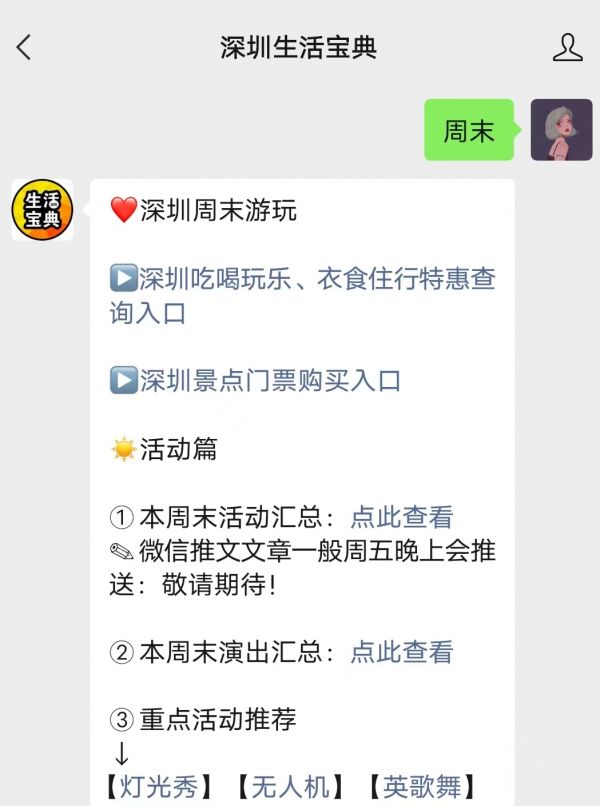Open the 灯光秀 link
Image resolution: width=600 pixels, height=806 pixels.
[x=159, y=787]
